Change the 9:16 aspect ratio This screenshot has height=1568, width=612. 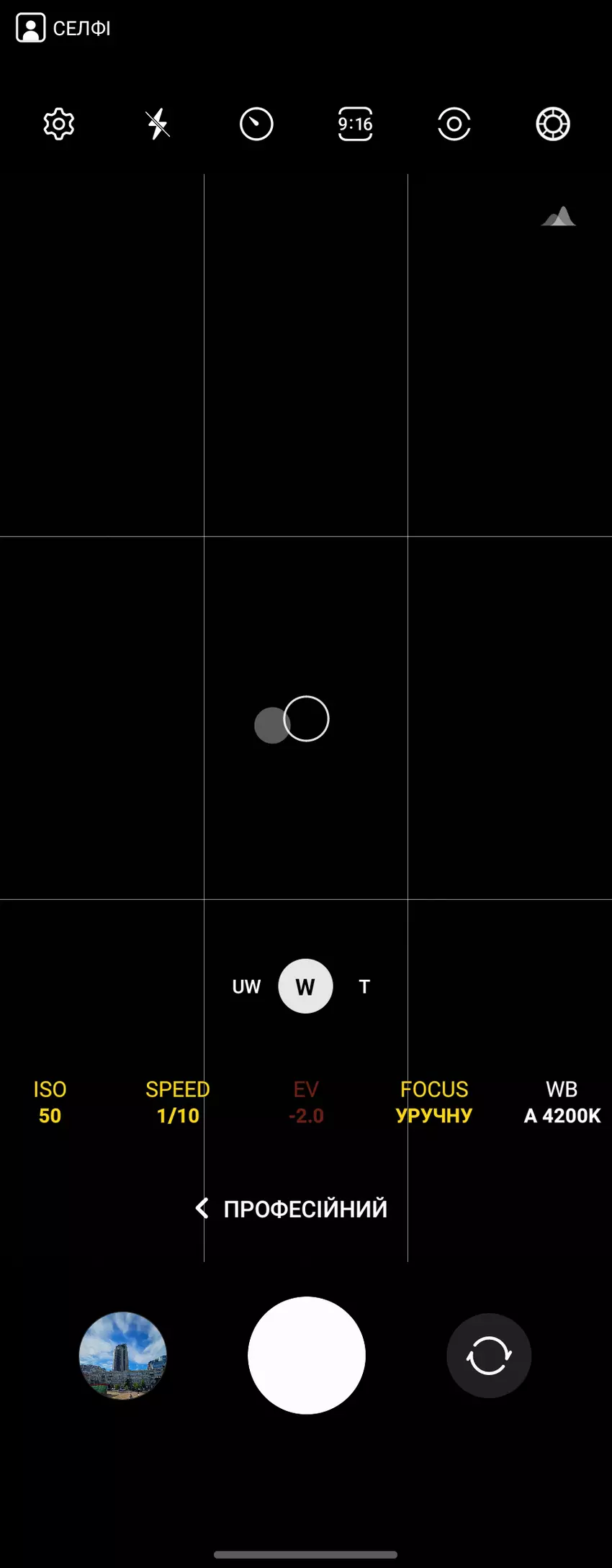355,125
